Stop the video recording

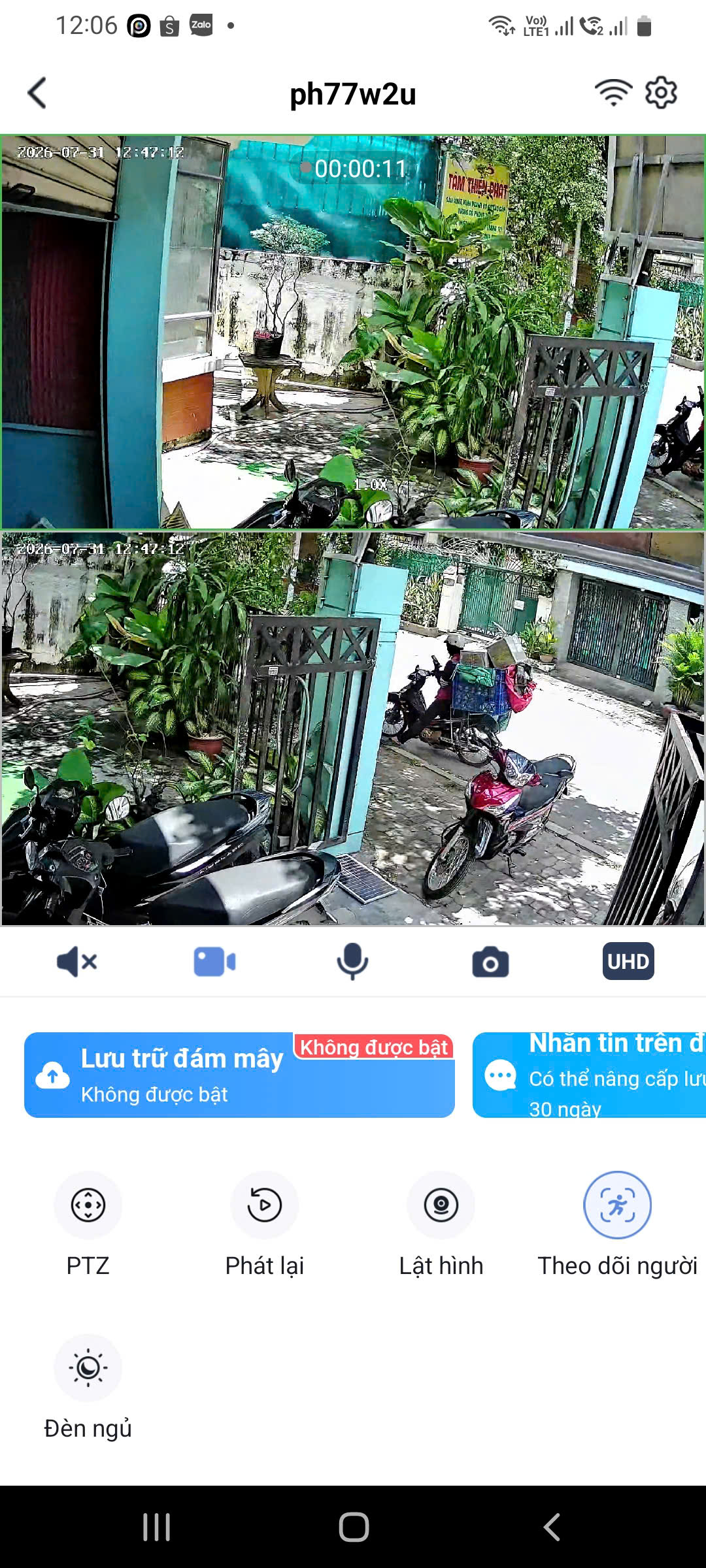coord(214,962)
